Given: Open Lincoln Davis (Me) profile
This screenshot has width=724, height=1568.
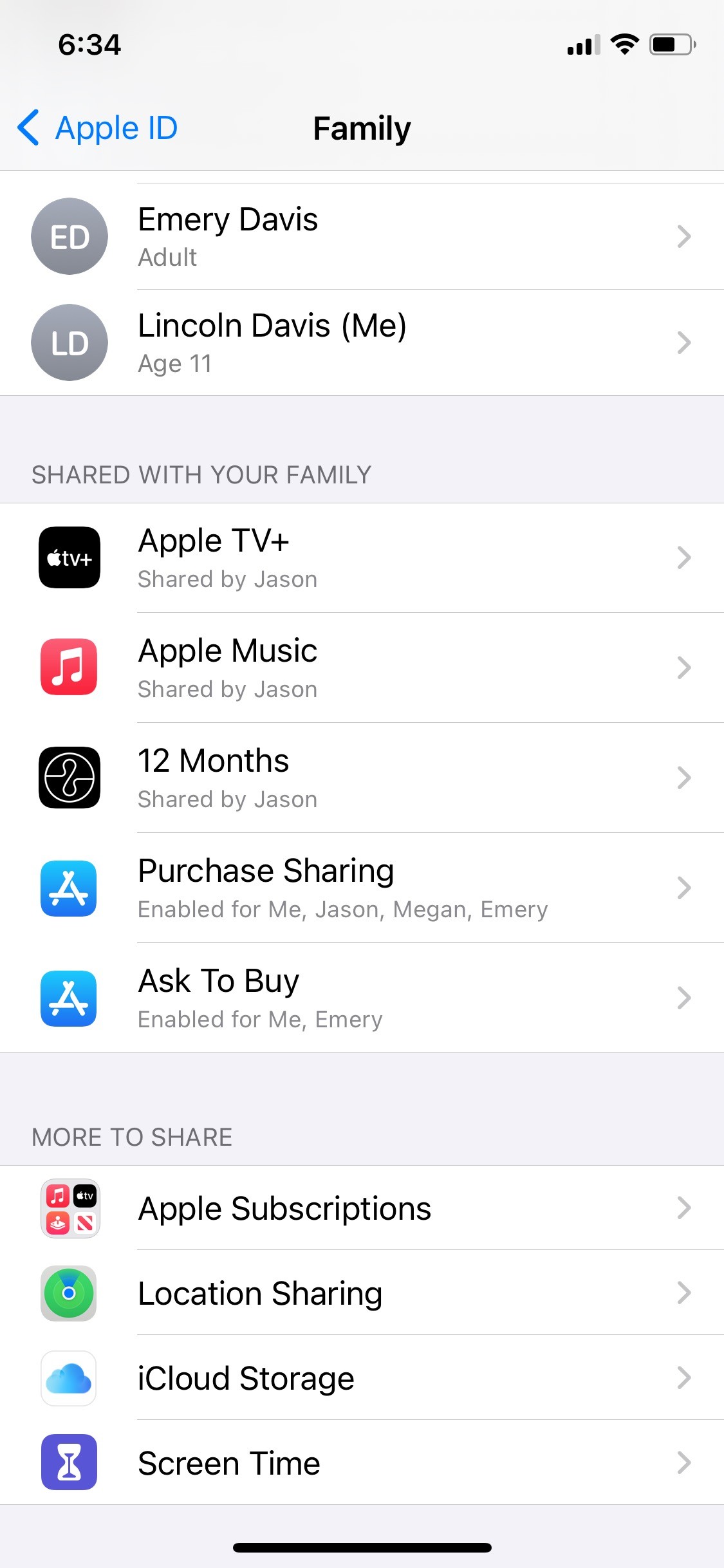Looking at the screenshot, I should [x=362, y=342].
